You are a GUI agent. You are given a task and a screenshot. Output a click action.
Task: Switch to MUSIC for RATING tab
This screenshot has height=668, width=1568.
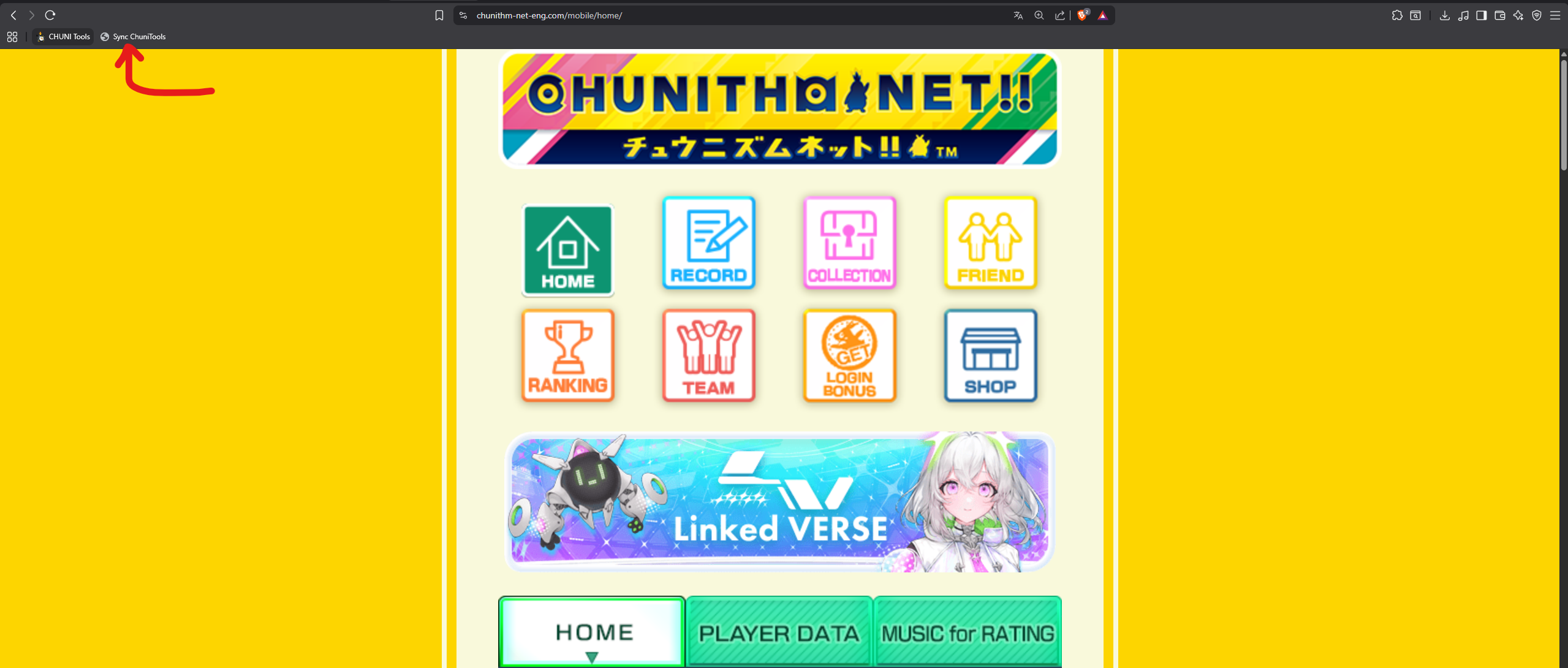(967, 633)
